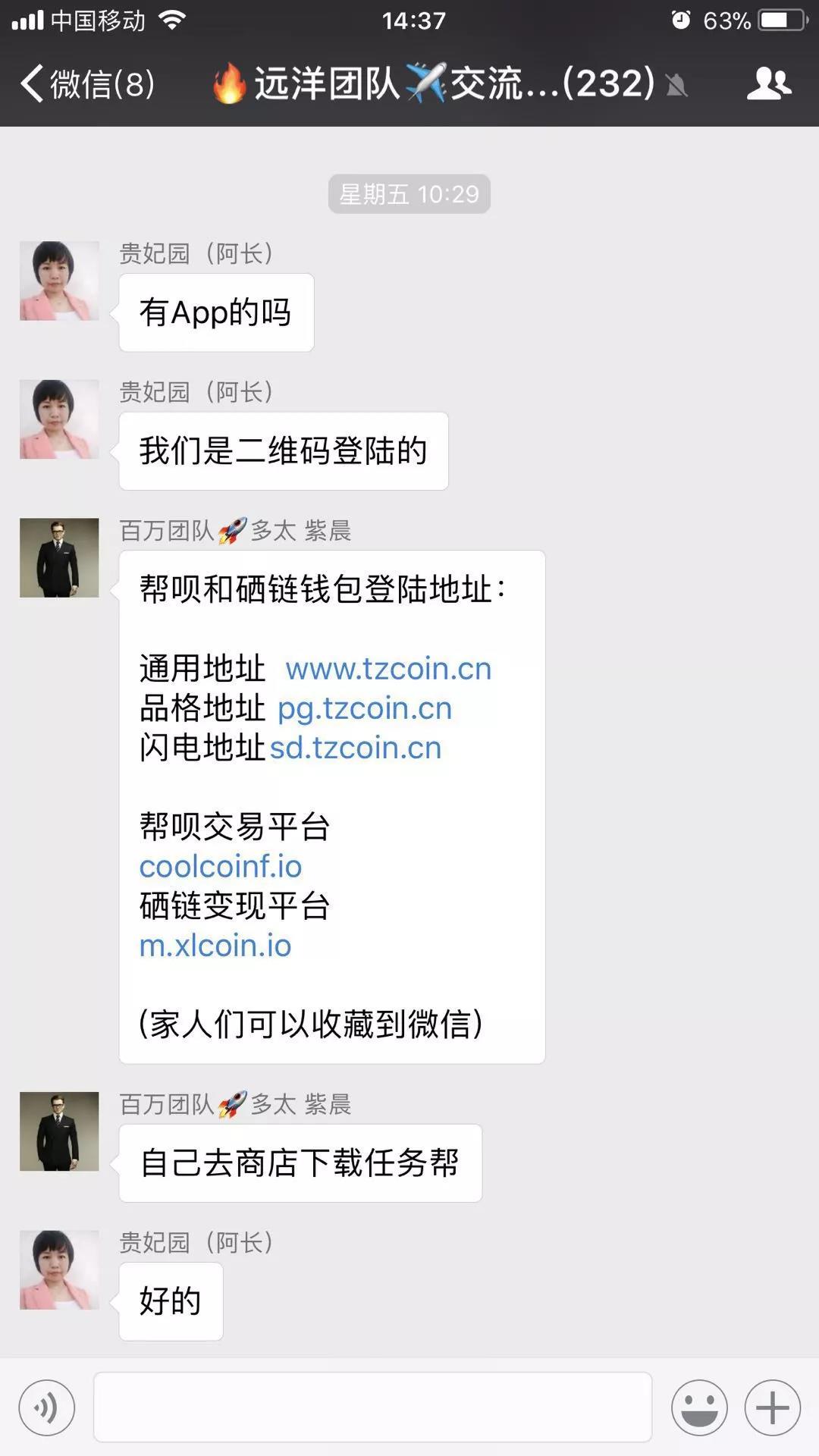Open the sd.tzcoin.cn link
This screenshot has width=819, height=1456.
coord(356,748)
